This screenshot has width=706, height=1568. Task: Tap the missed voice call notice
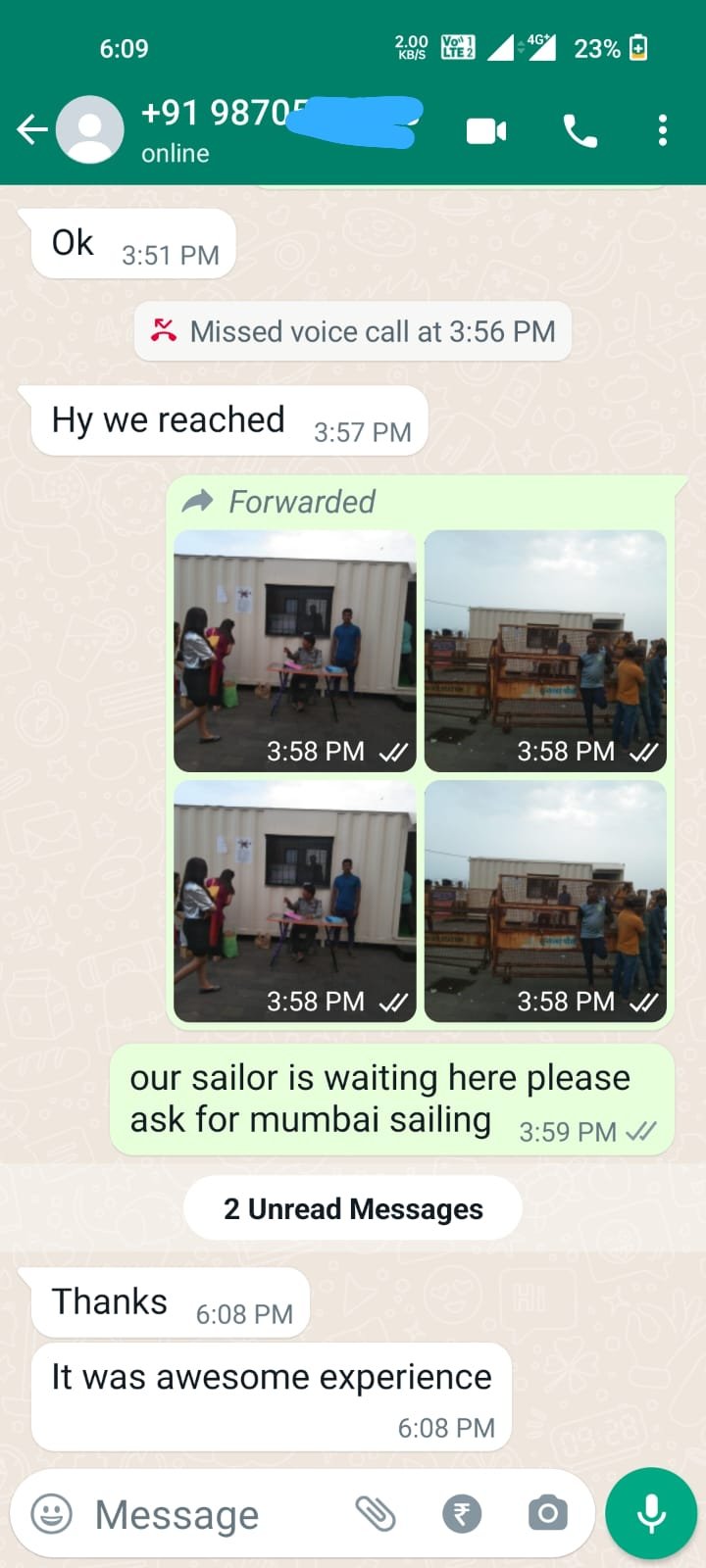tap(353, 331)
